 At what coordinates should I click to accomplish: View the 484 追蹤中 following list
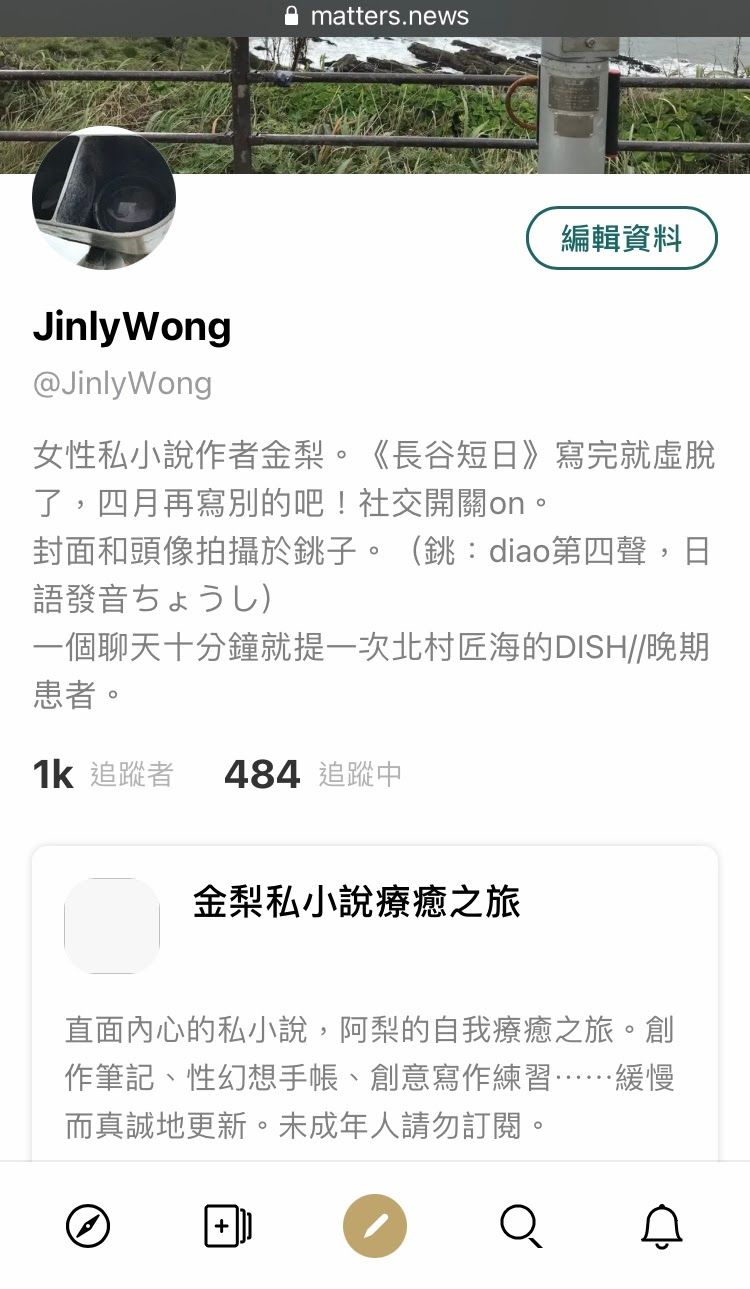pyautogui.click(x=313, y=774)
